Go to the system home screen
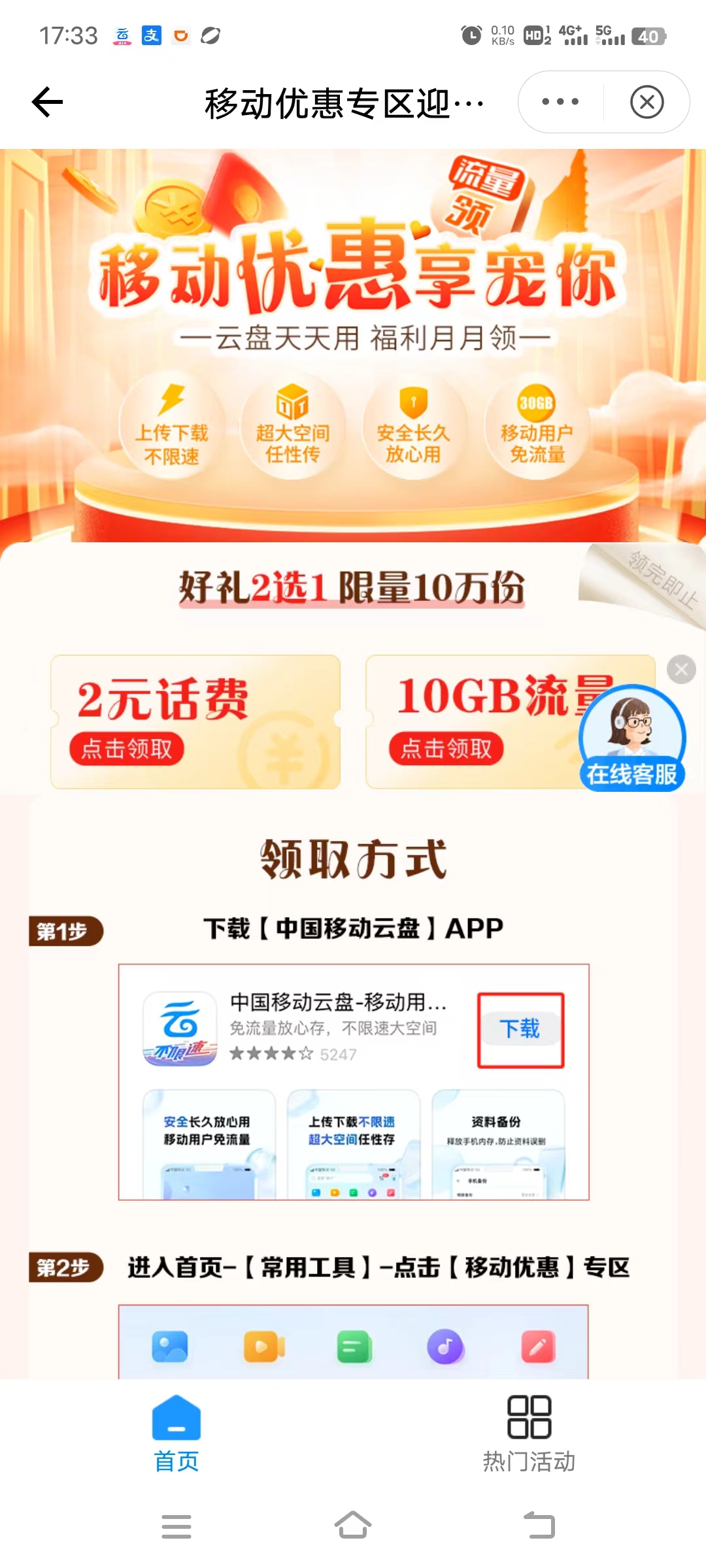 pos(353,1526)
